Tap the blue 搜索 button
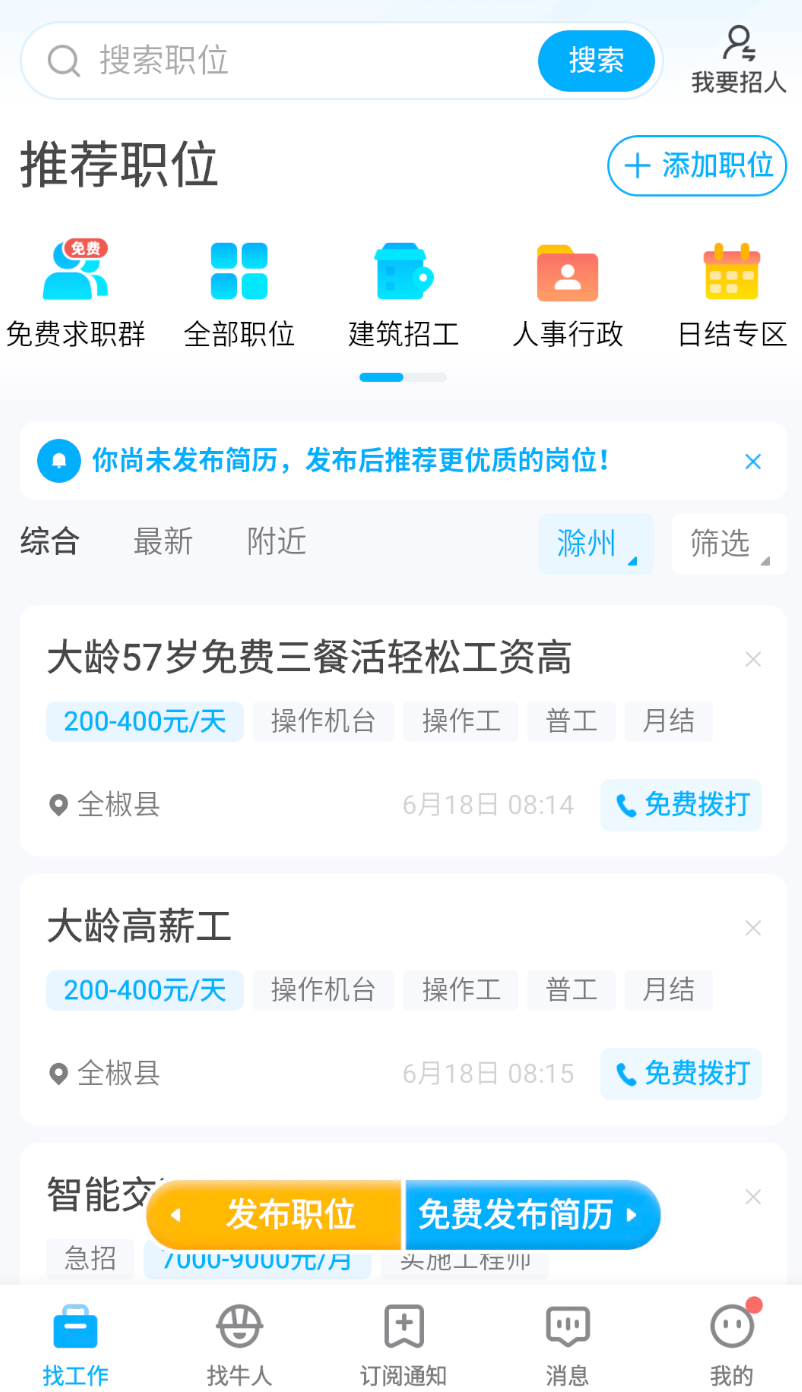802x1392 pixels. [596, 61]
